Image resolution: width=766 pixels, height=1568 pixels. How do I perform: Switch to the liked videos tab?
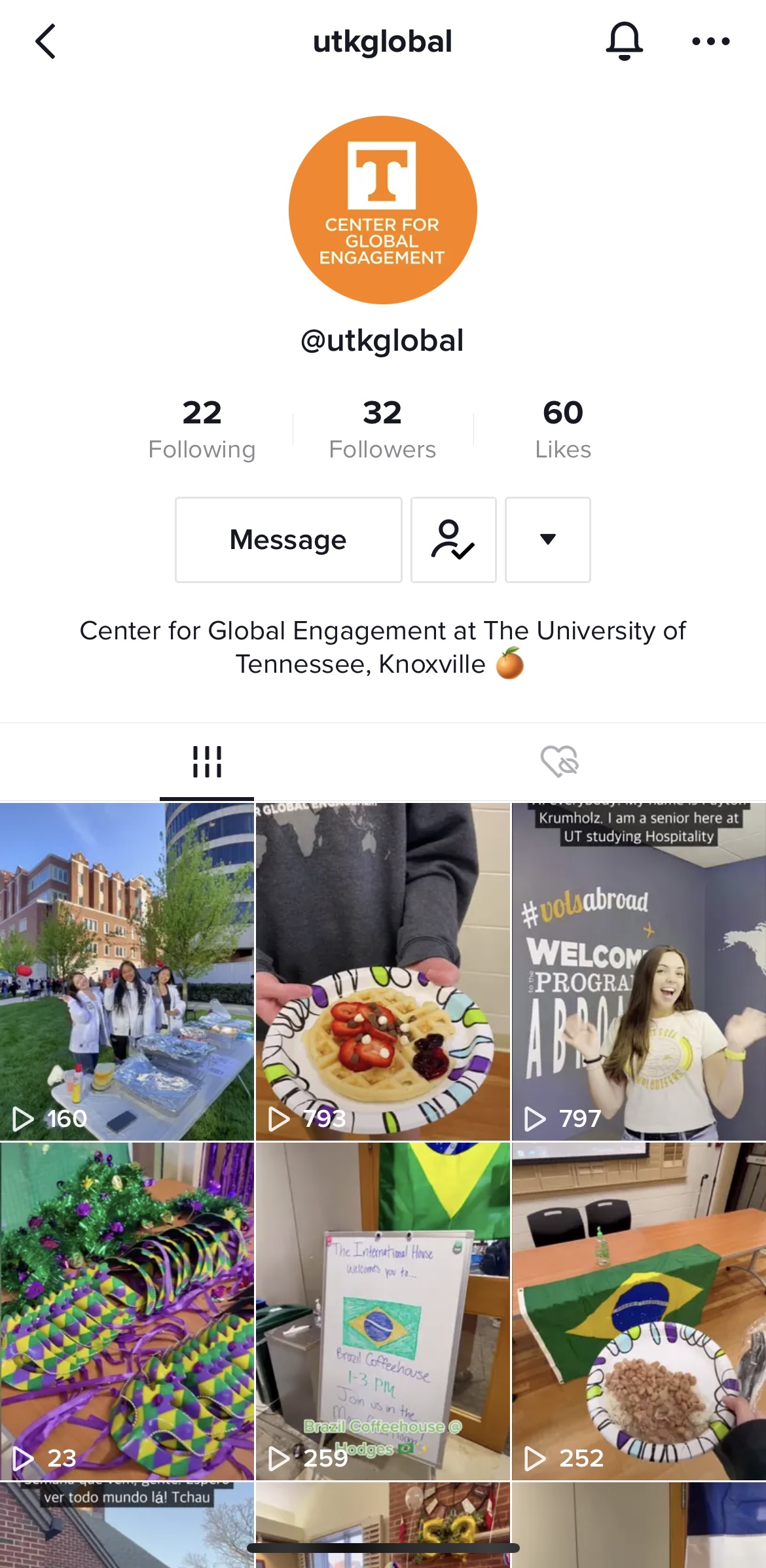560,762
